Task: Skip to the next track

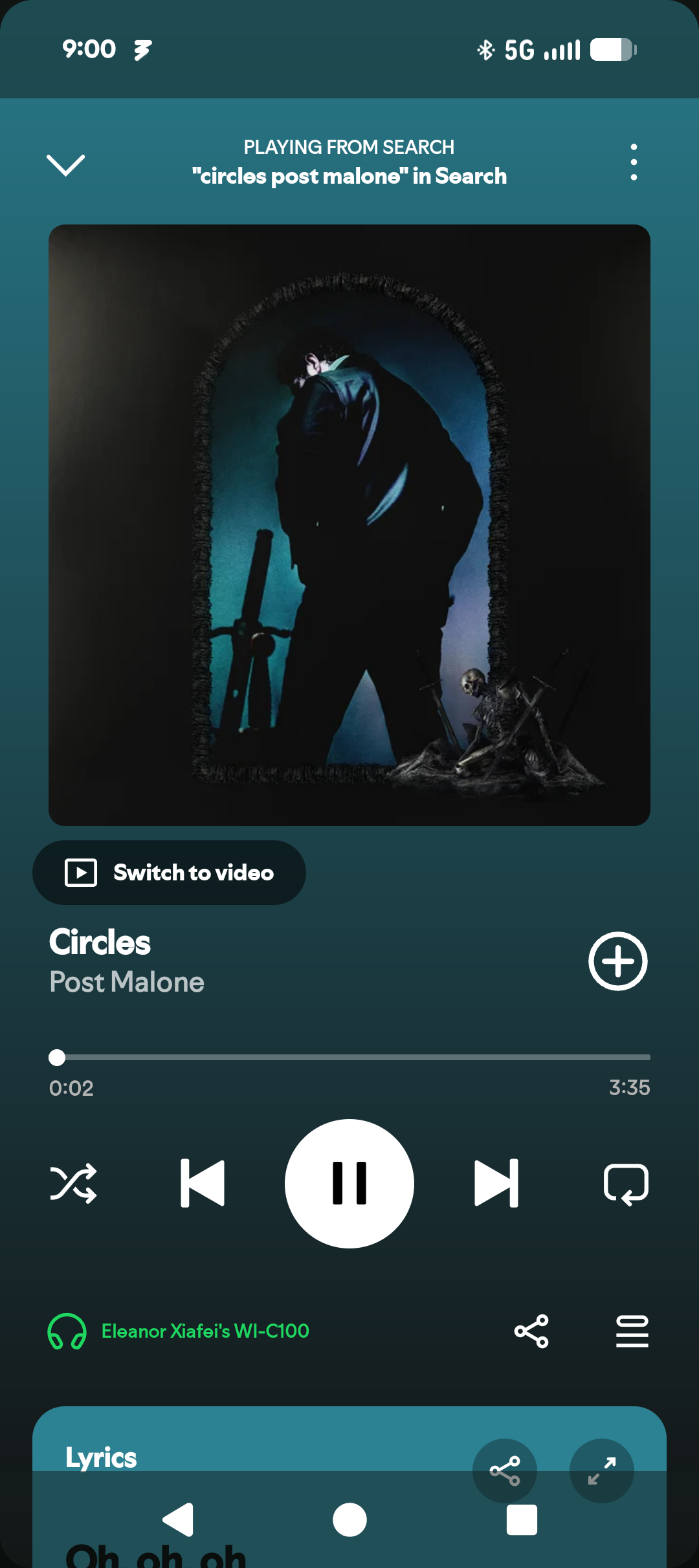Action: [496, 1184]
